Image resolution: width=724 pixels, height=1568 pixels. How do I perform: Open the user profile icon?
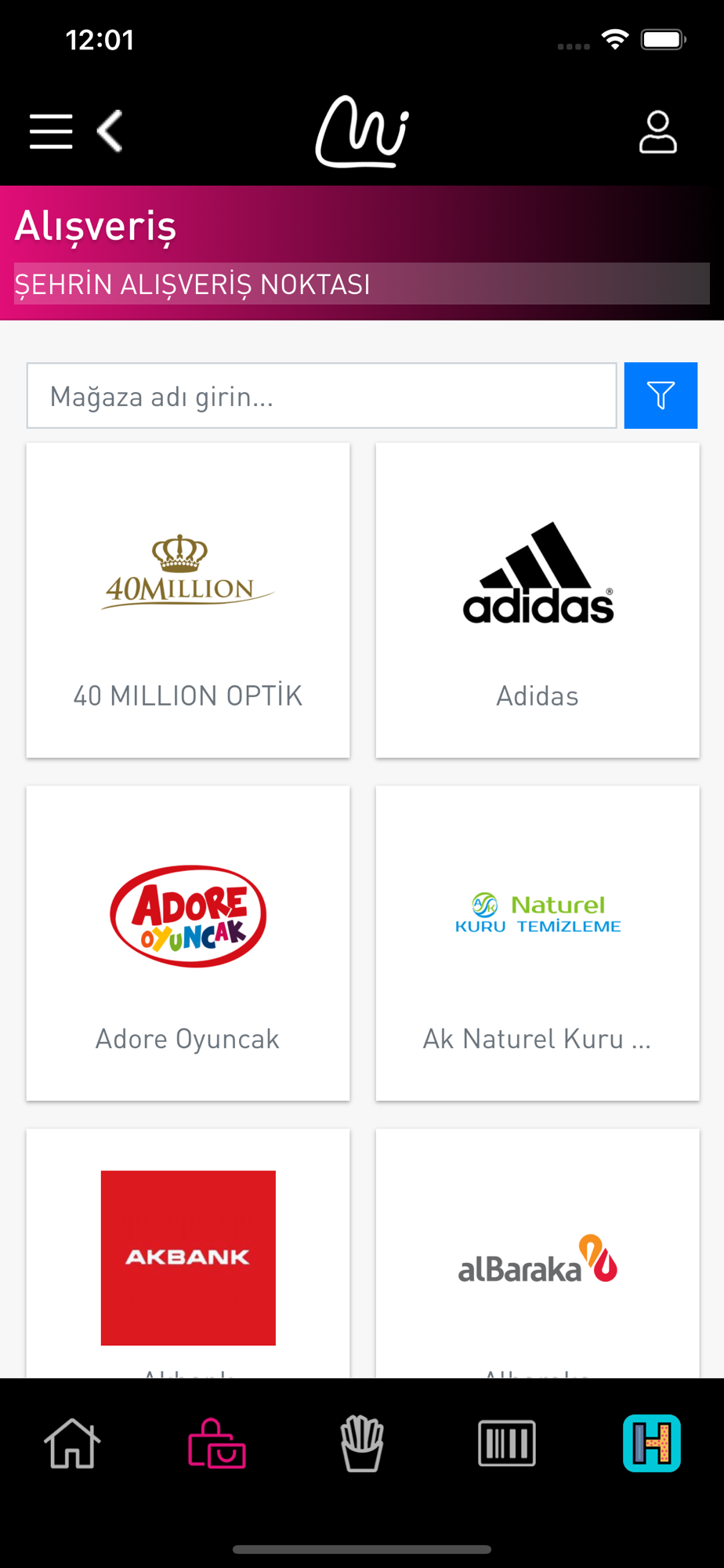point(657,132)
